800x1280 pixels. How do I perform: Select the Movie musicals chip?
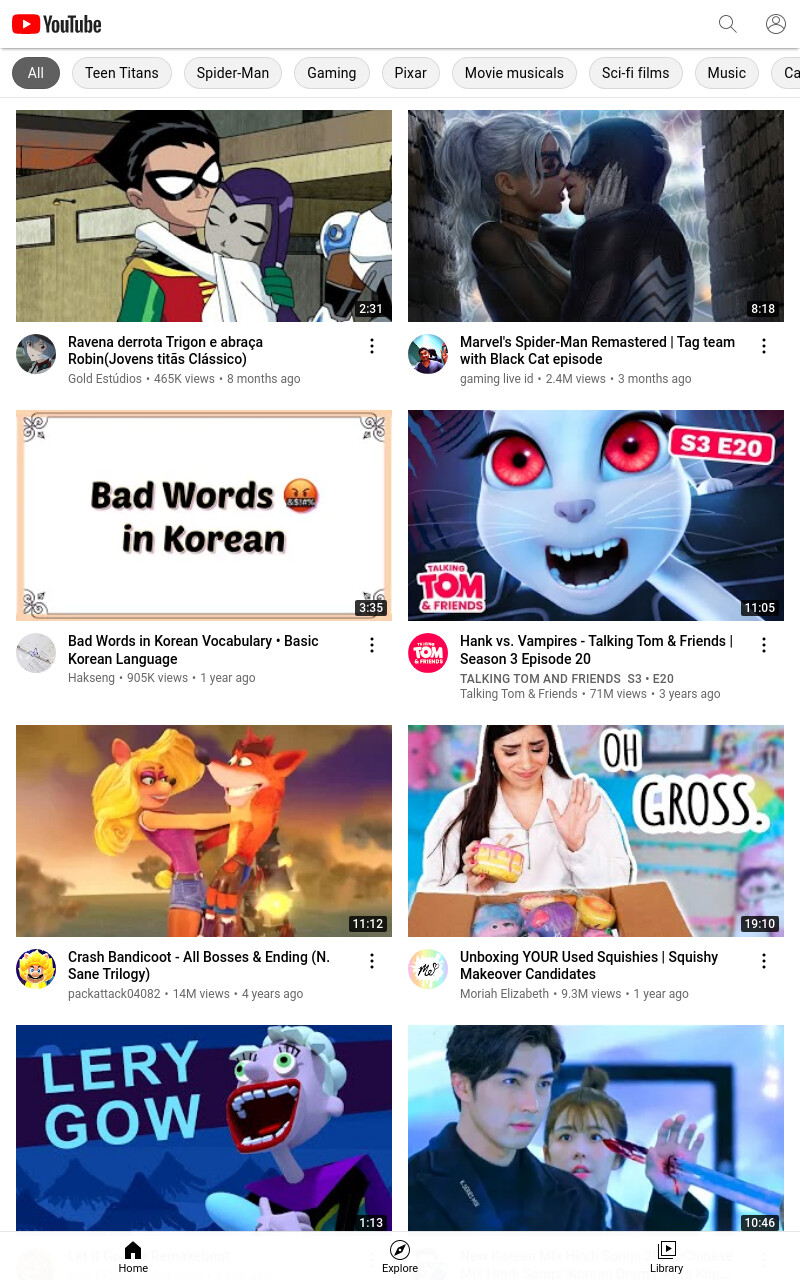514,73
